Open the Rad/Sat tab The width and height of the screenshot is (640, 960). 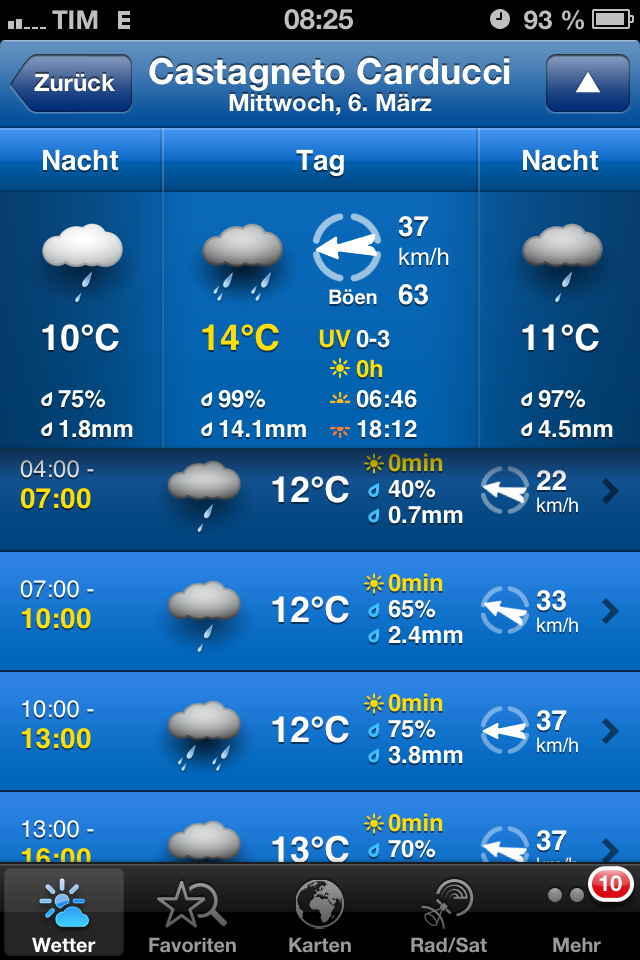pos(448,913)
